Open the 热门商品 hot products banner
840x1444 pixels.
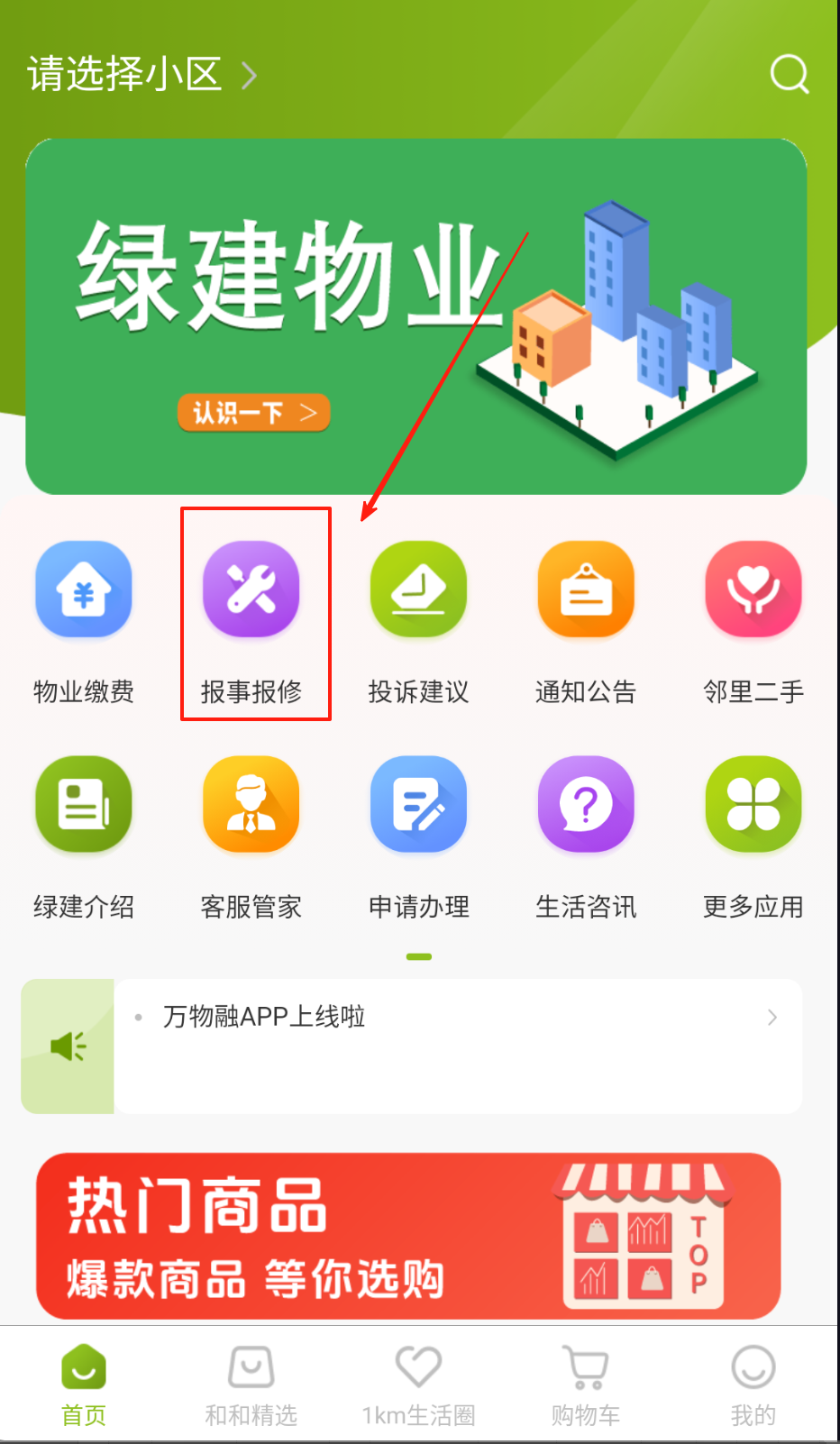click(408, 1237)
